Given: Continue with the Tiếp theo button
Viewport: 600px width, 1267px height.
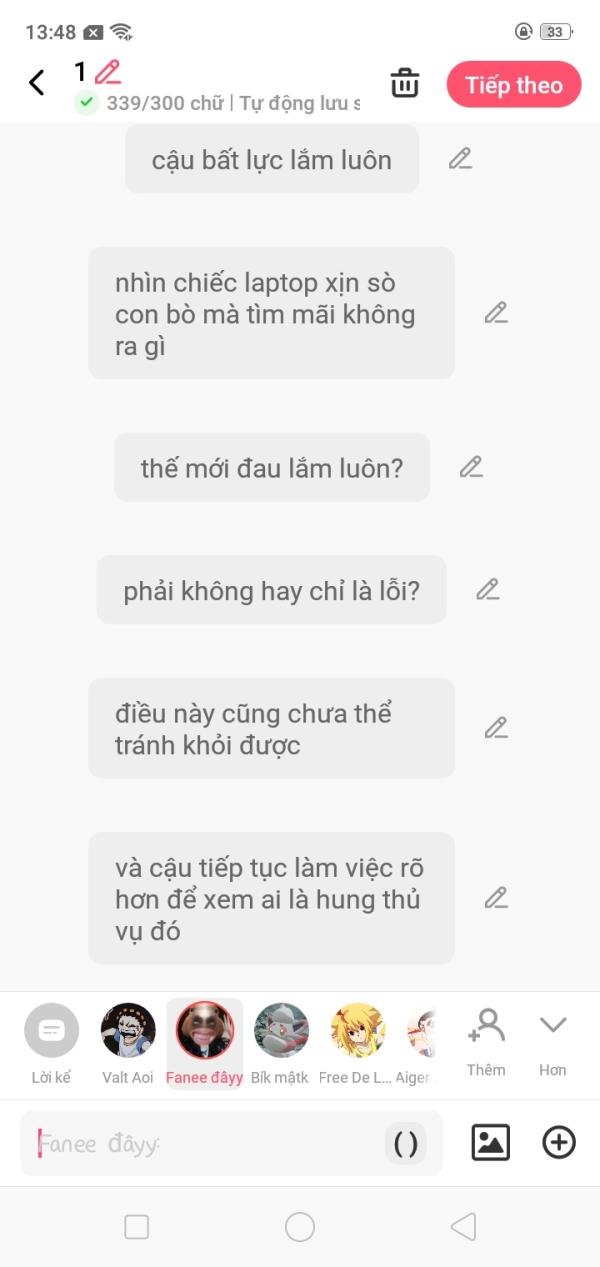Looking at the screenshot, I should coord(514,85).
